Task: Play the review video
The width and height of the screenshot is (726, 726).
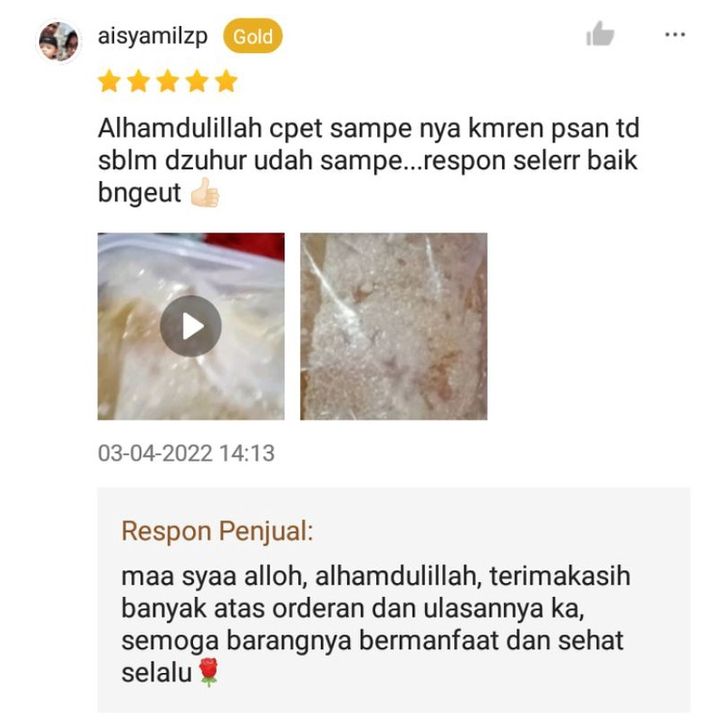Action: pos(190,326)
